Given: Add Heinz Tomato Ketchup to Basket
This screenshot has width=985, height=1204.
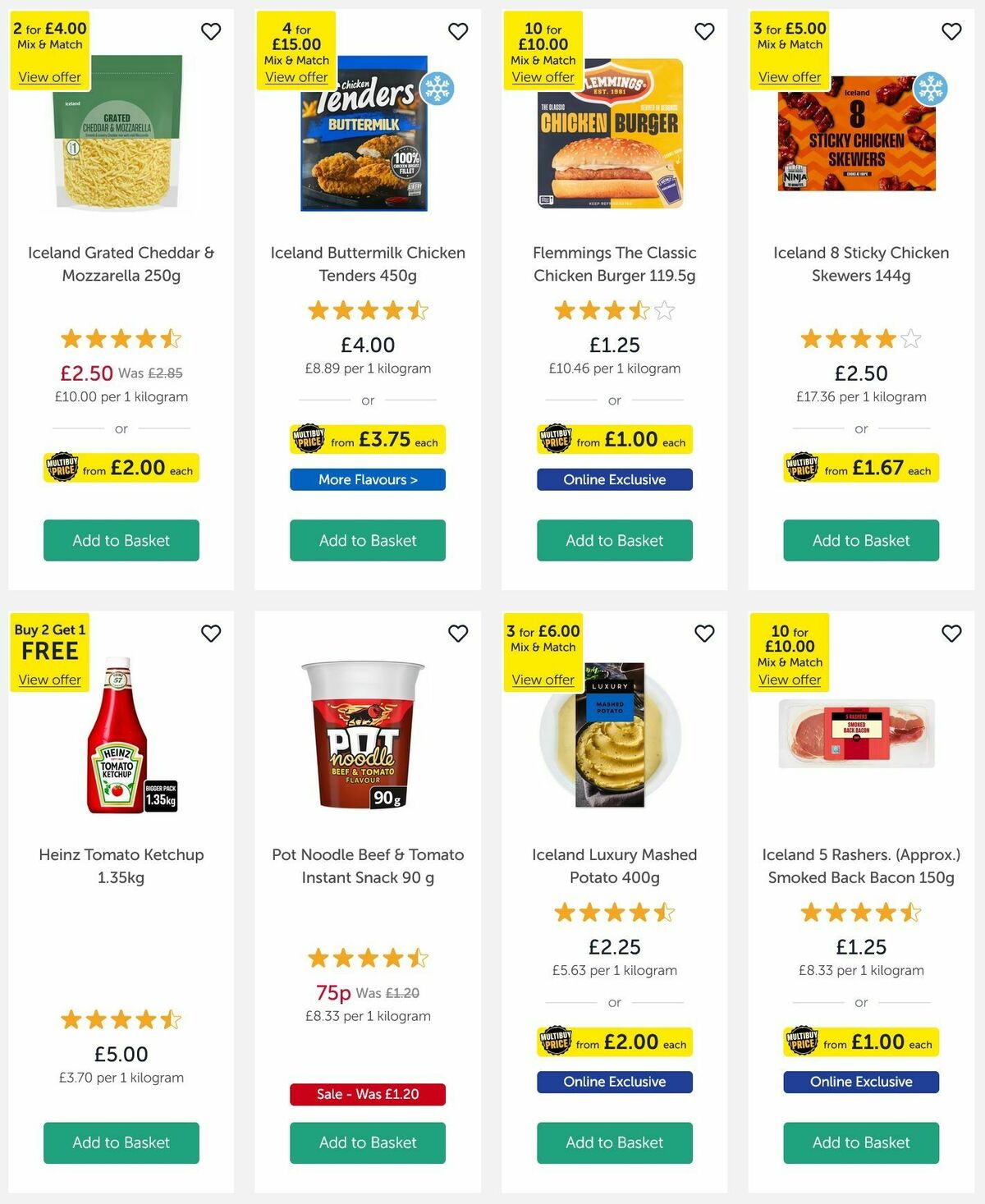Looking at the screenshot, I should 121,1142.
